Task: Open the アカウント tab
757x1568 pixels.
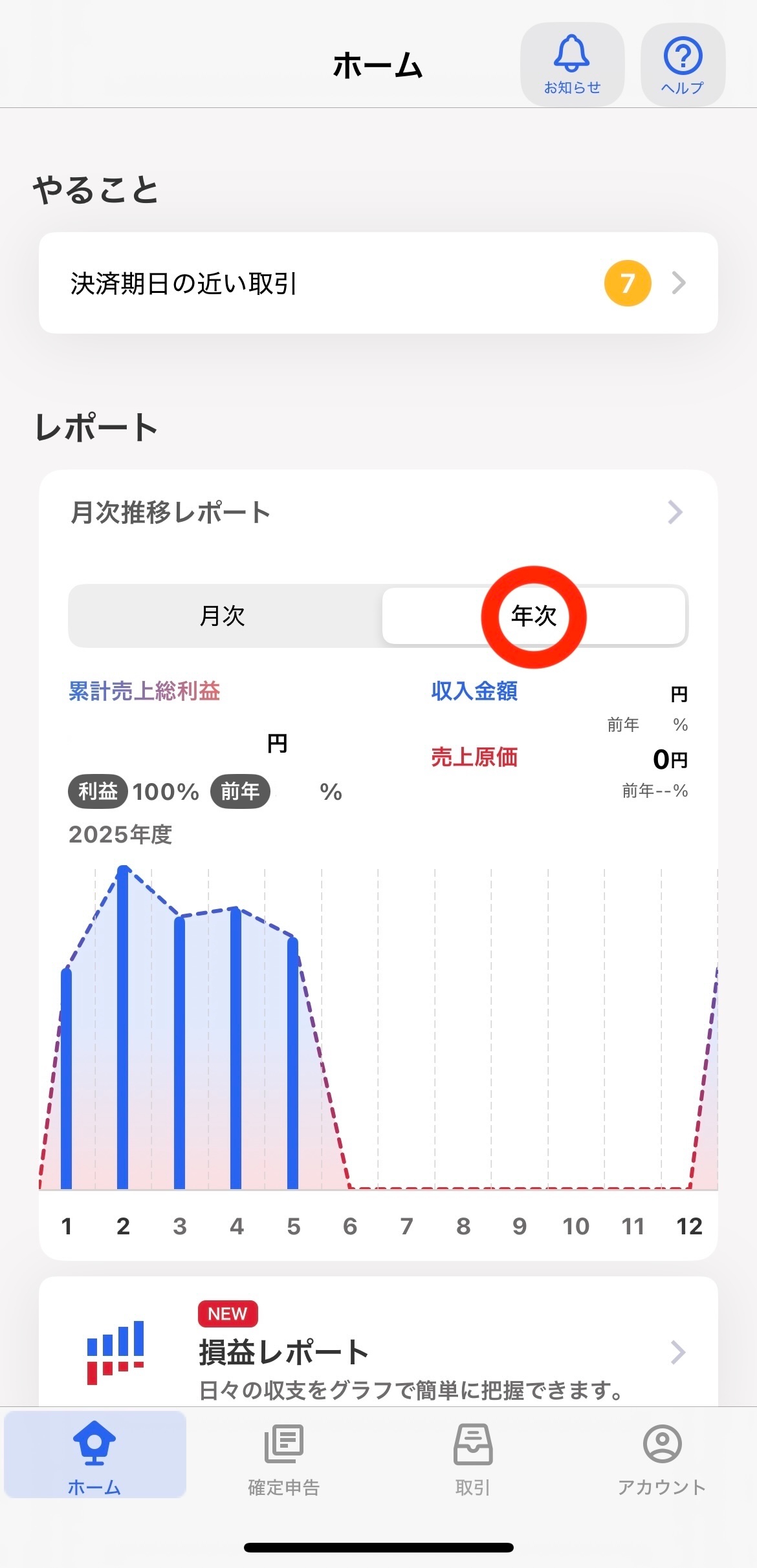Action: [x=661, y=1456]
